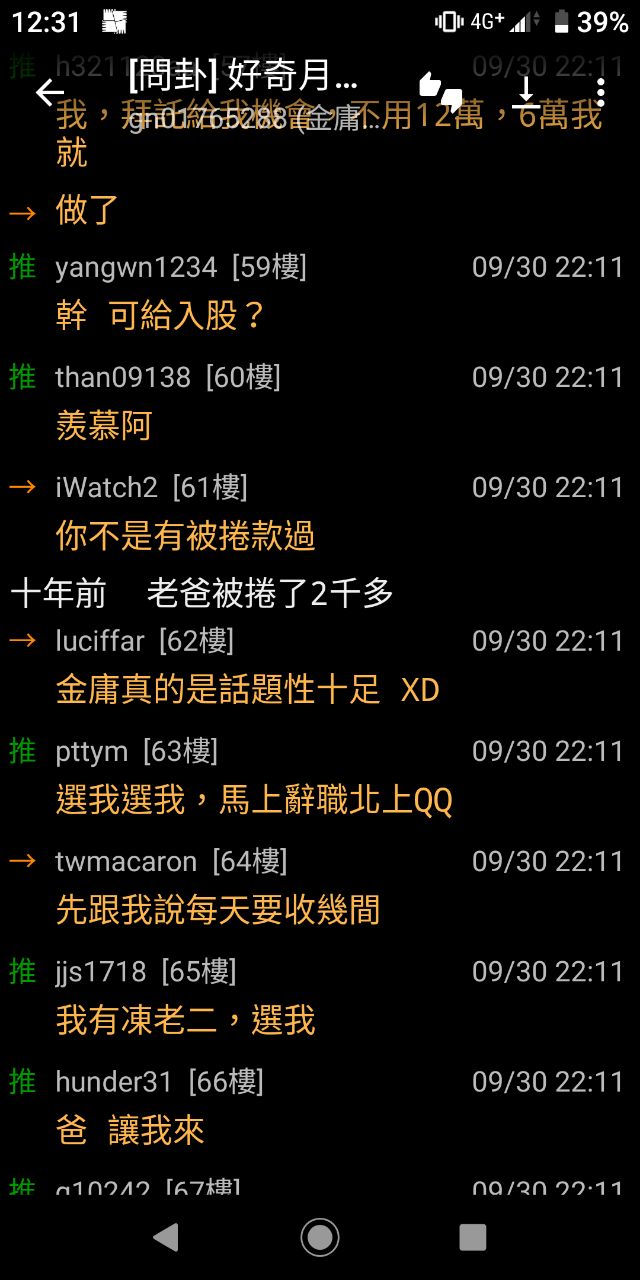Open recent apps from the navigation bar

473,1237
